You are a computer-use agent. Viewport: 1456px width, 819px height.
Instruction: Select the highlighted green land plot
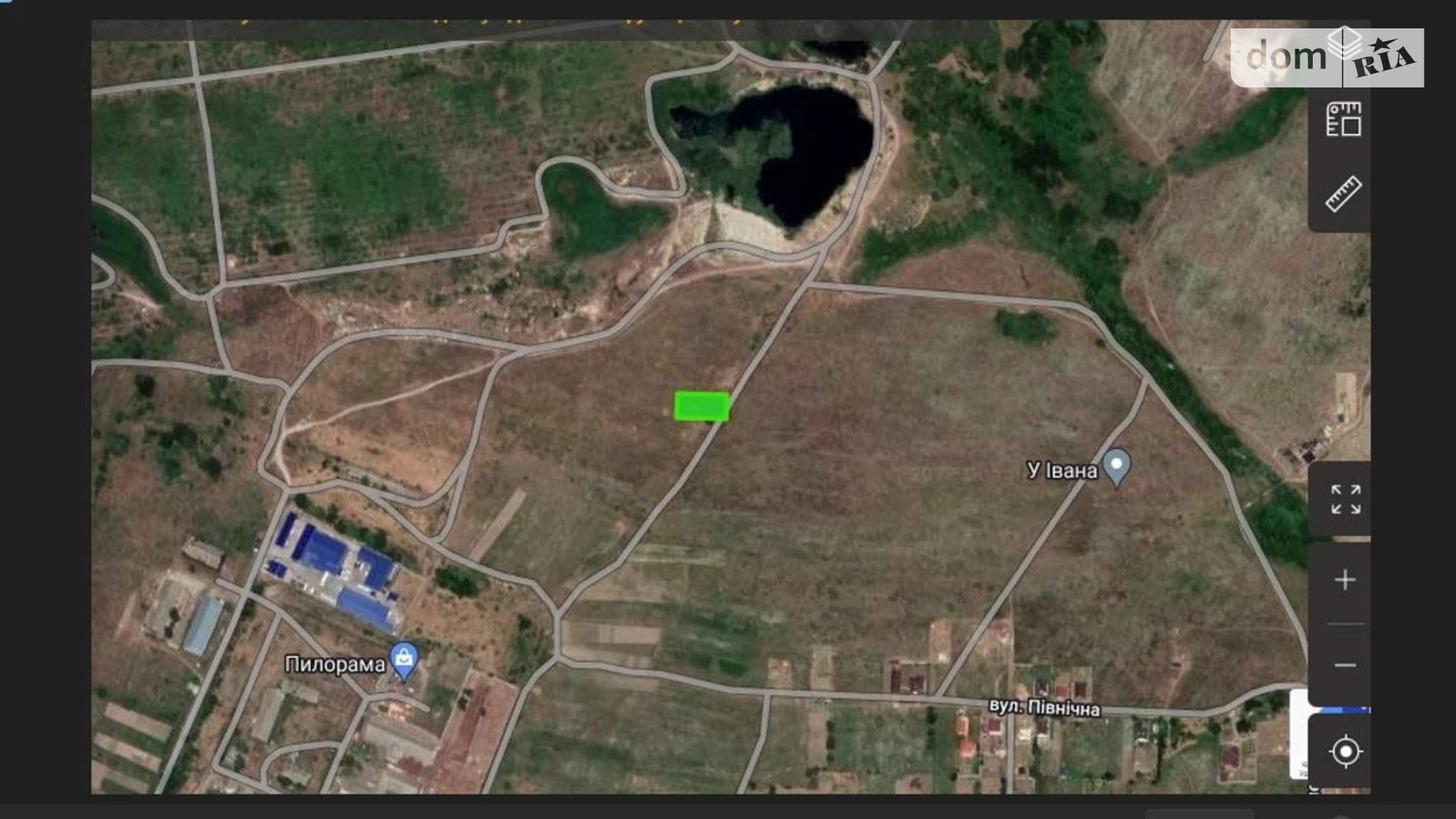click(701, 406)
